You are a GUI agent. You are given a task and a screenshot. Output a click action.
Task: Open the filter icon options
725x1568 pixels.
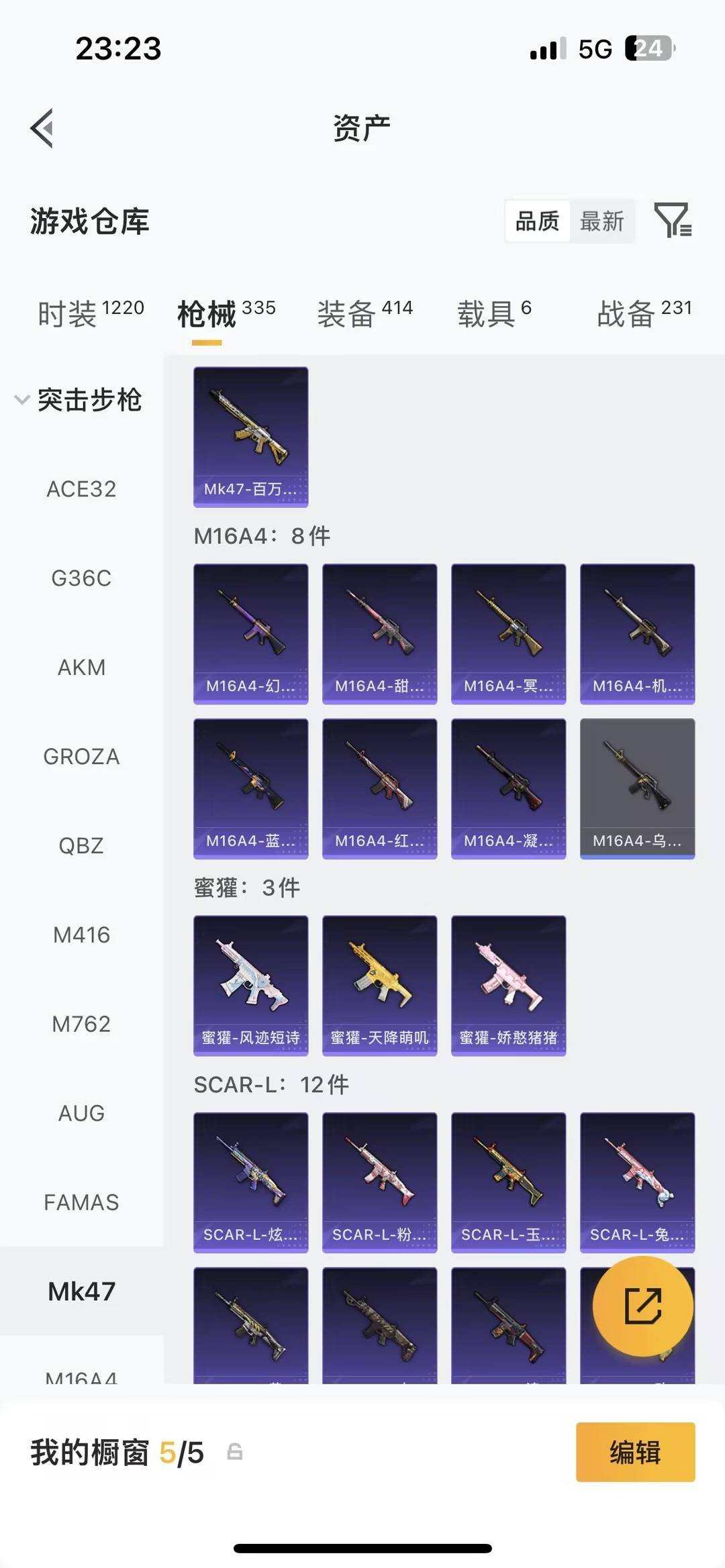pyautogui.click(x=673, y=220)
